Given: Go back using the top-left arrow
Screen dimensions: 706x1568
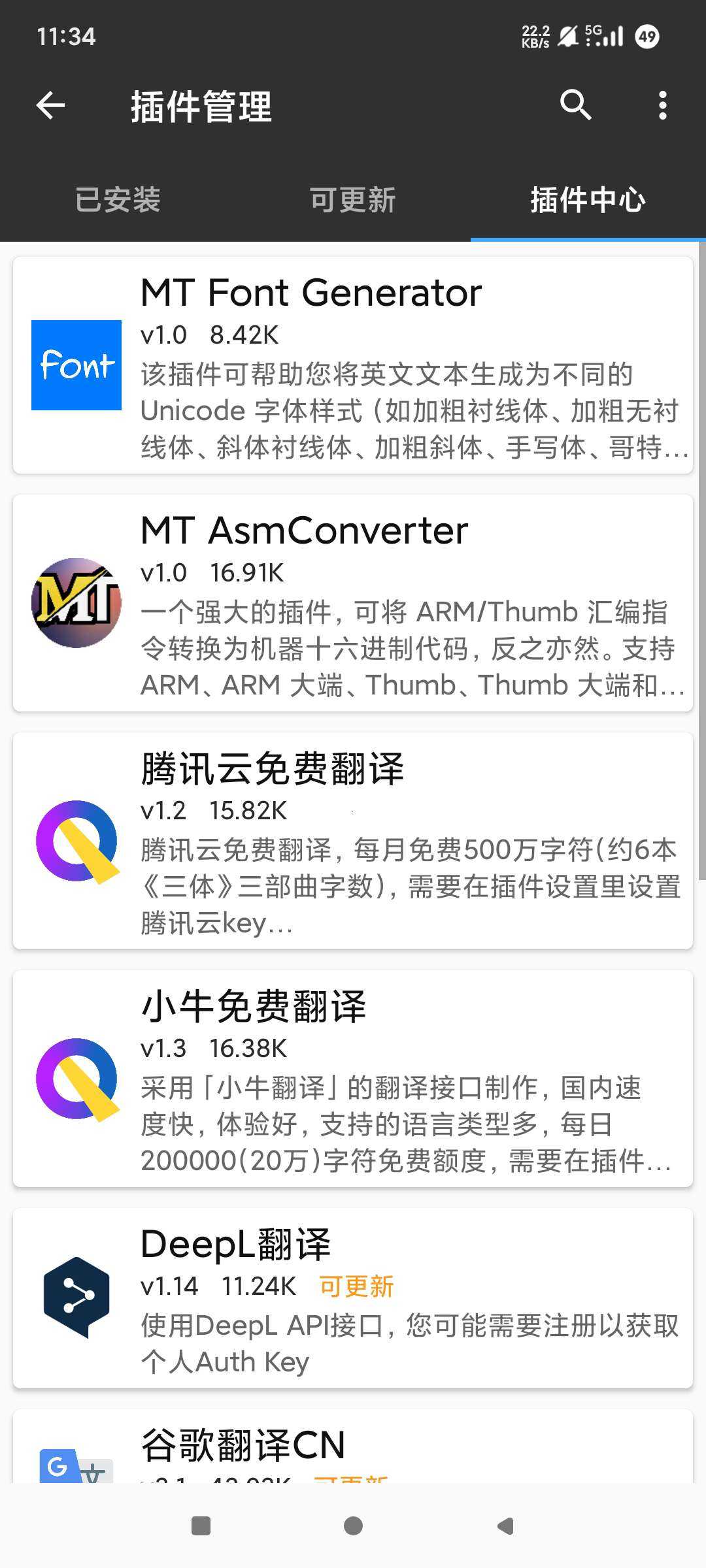Looking at the screenshot, I should (x=50, y=105).
